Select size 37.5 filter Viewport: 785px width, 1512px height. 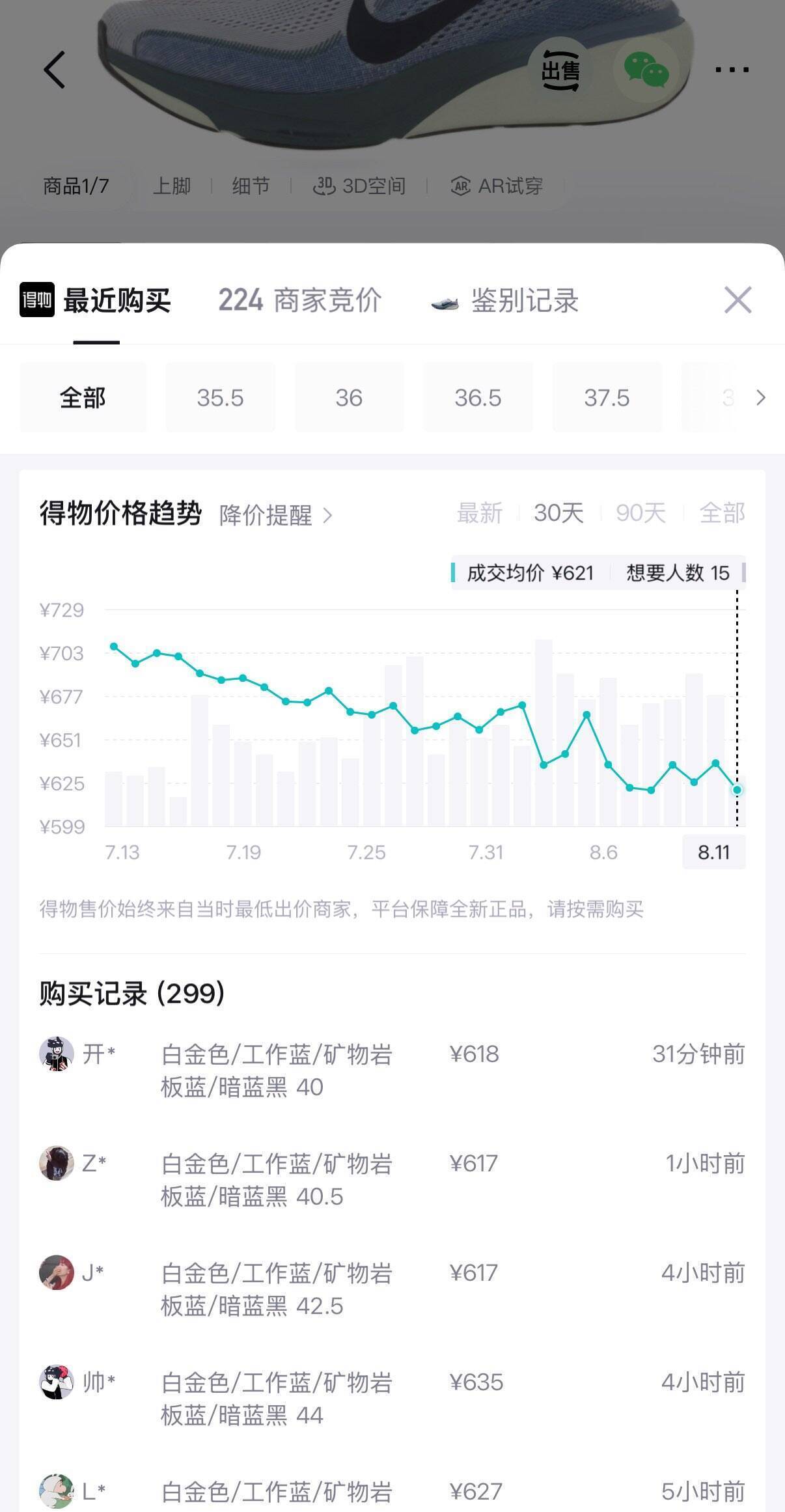coord(607,397)
